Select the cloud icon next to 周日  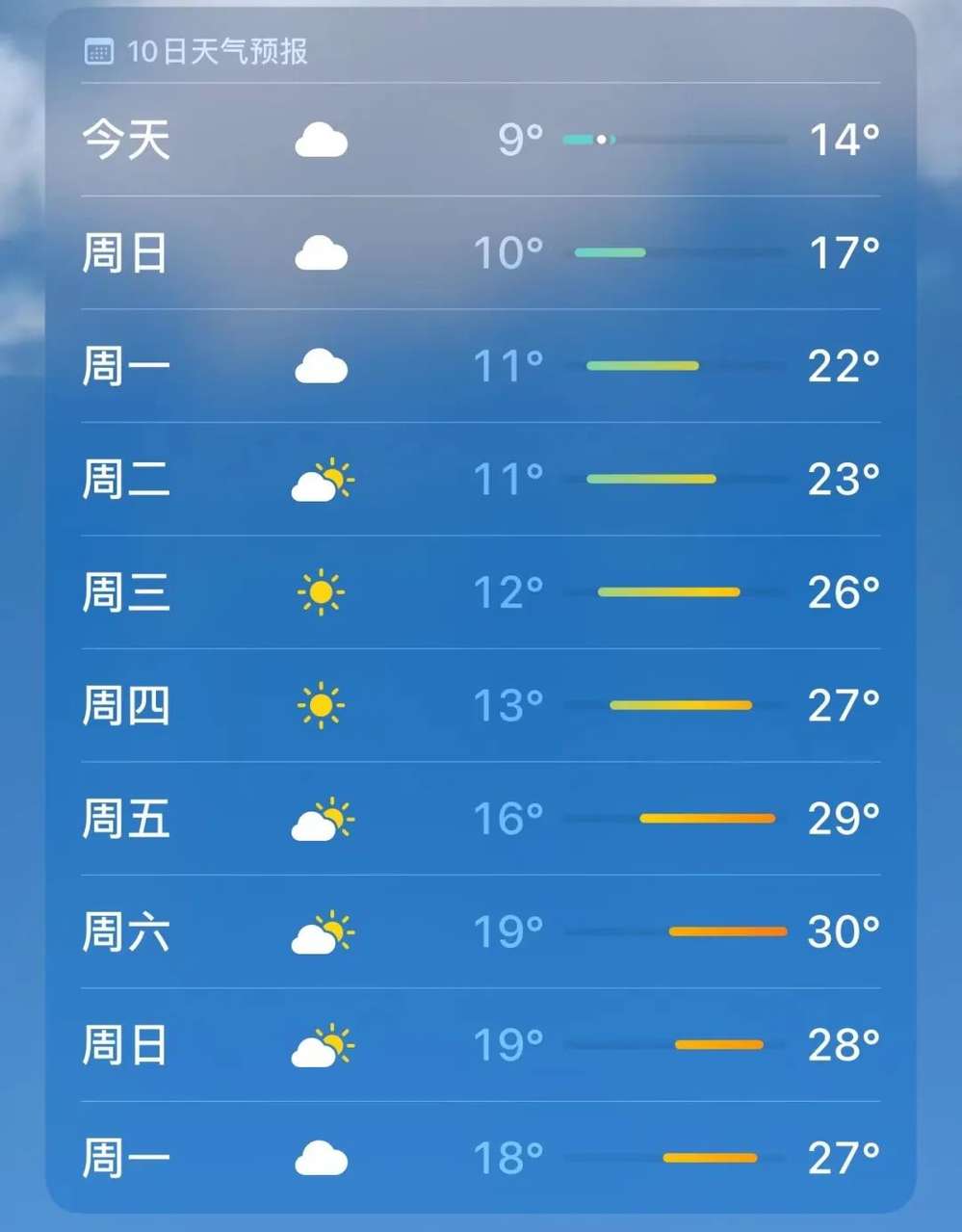click(321, 253)
